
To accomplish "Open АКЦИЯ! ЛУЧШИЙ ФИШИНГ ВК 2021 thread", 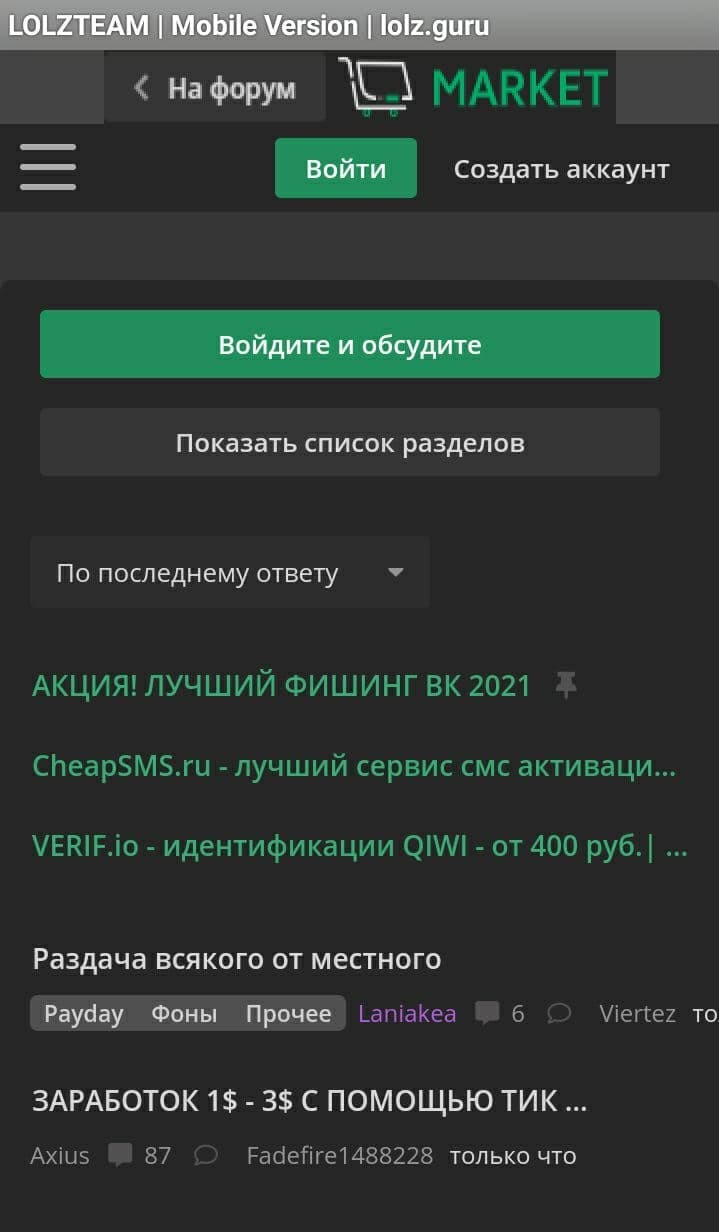I will coord(281,686).
